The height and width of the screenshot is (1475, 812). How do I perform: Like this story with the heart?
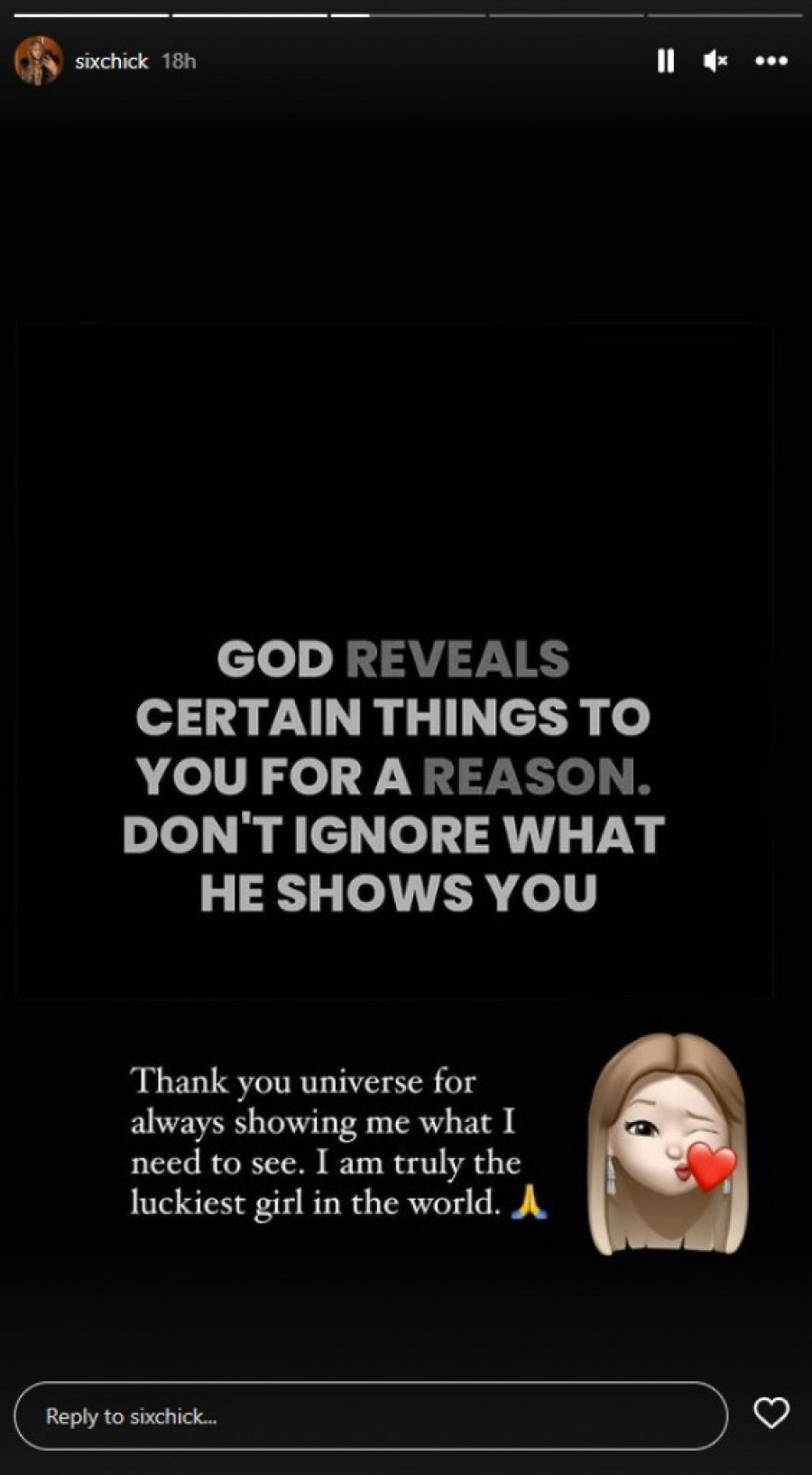click(x=771, y=1413)
